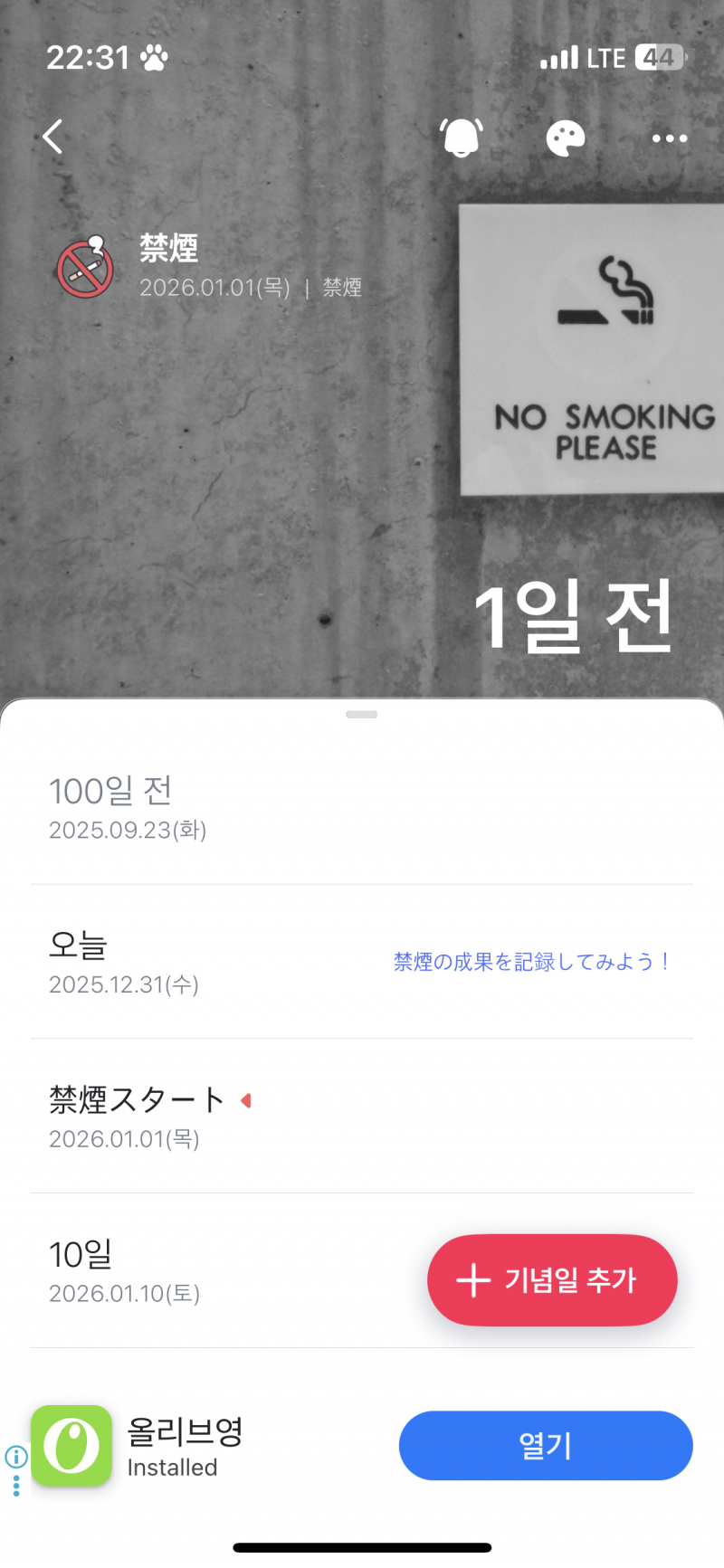Tap the 2026.01.01(목) date label
The height and width of the screenshot is (1568, 724).
tap(217, 288)
